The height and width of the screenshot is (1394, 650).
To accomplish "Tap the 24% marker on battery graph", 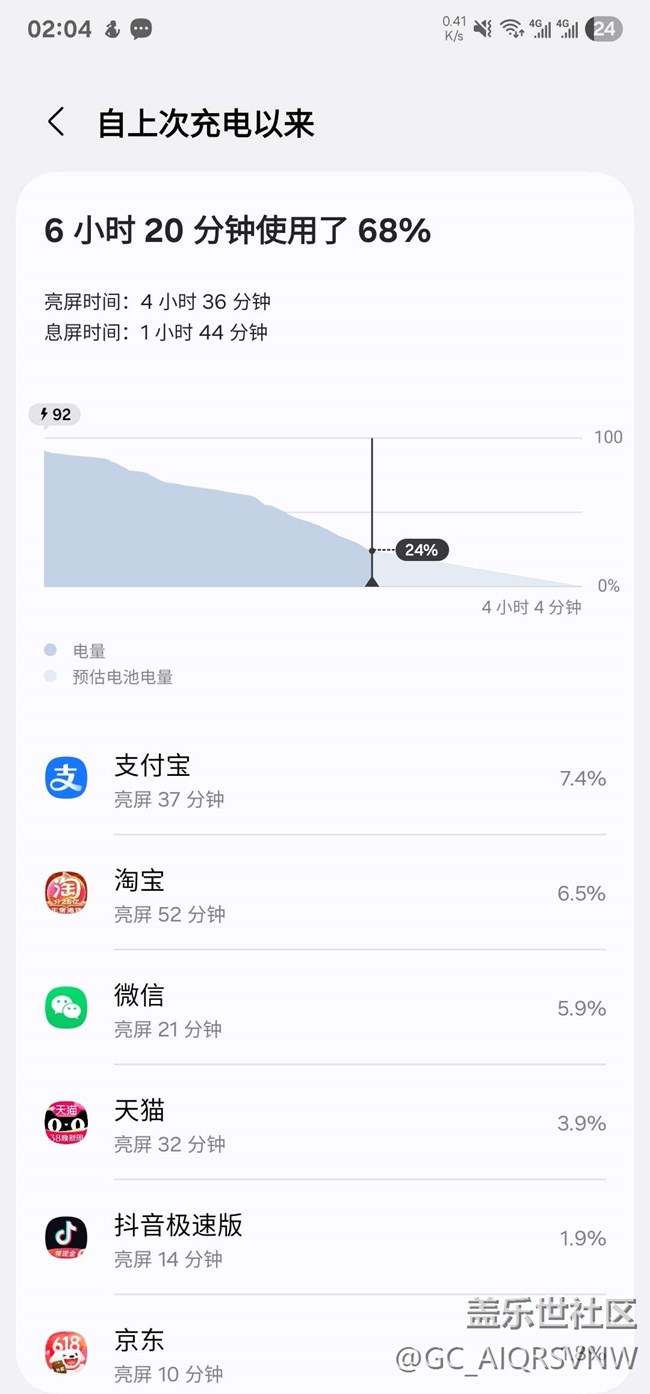I will 421,550.
